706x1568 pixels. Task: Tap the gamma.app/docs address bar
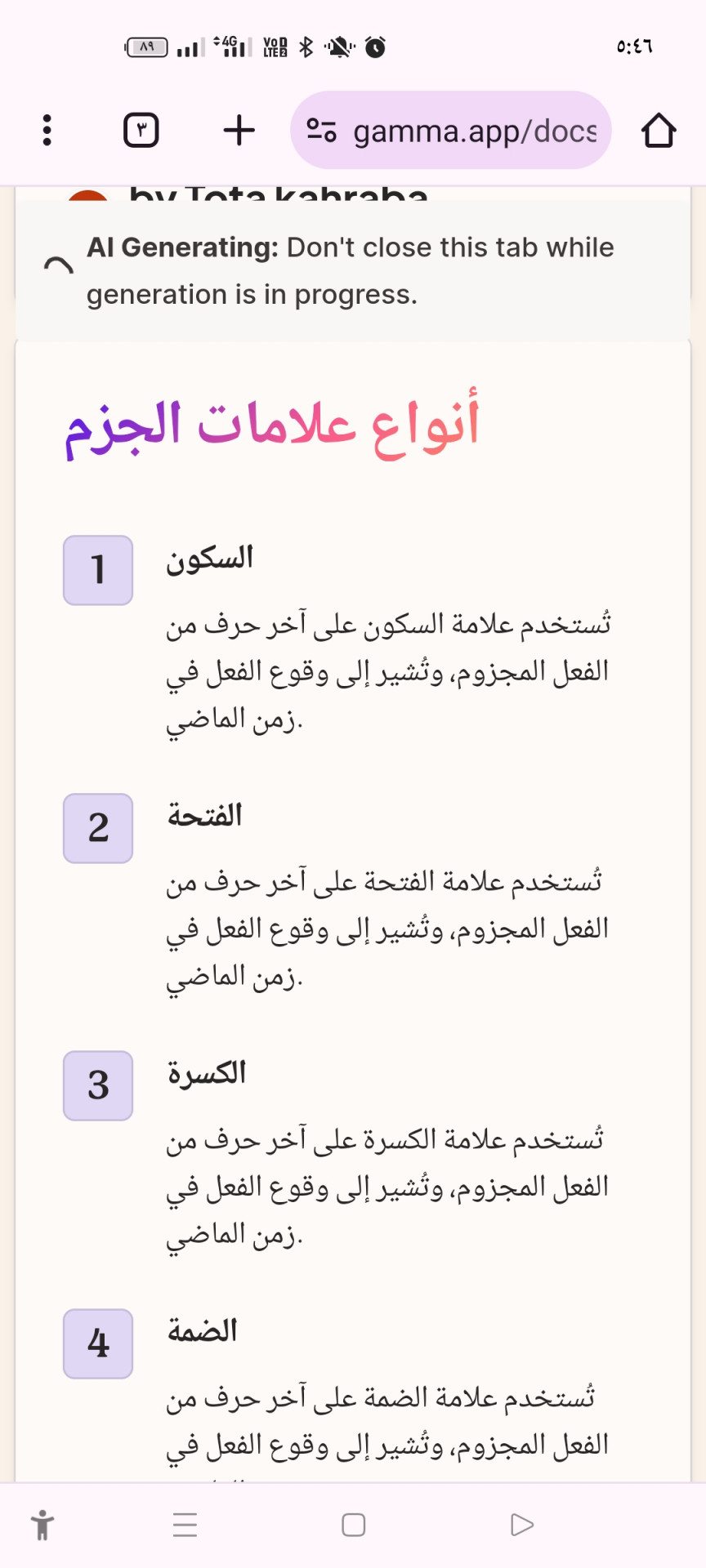(x=474, y=131)
